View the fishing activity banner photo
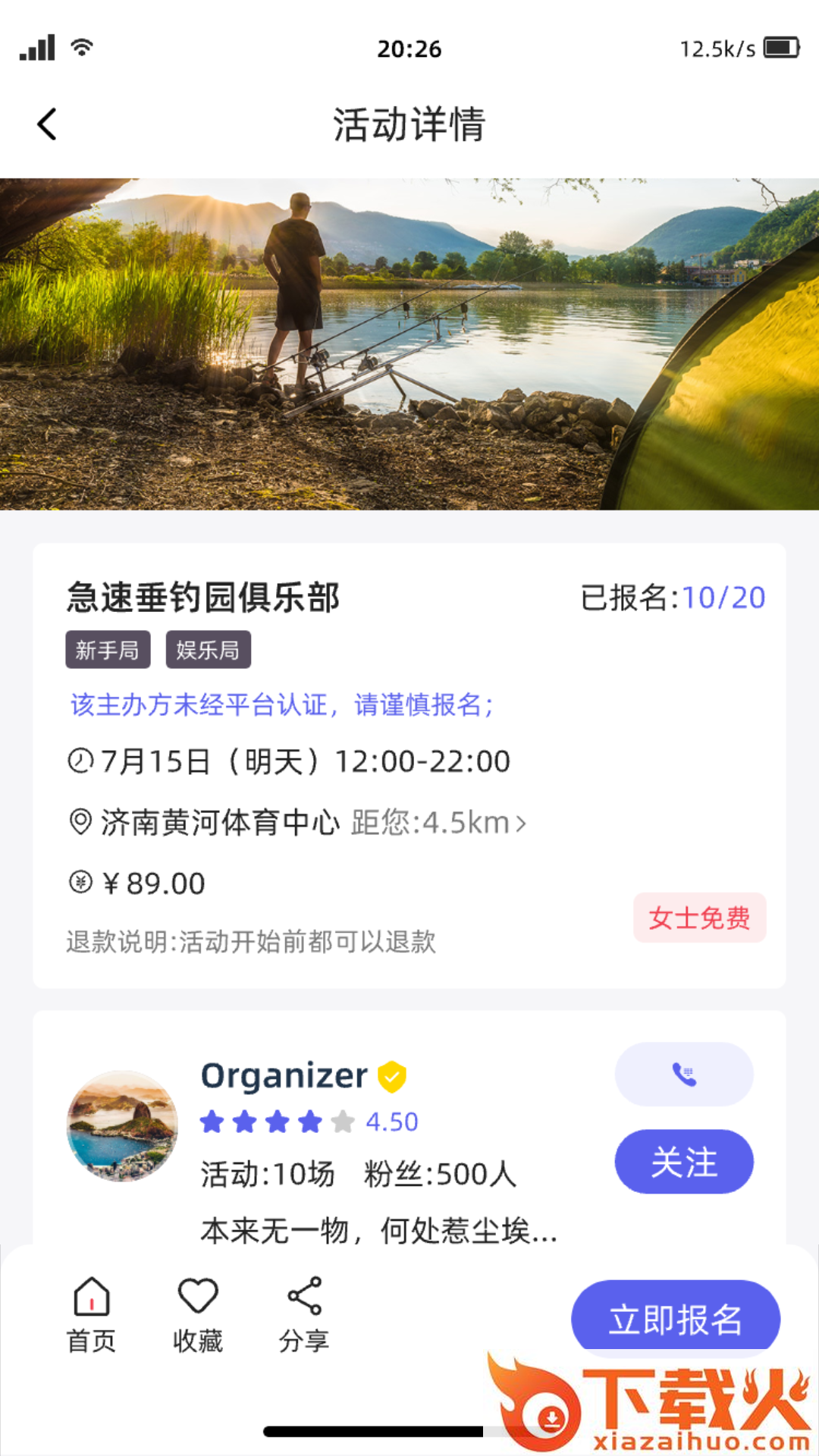The image size is (819, 1456). [x=409, y=344]
